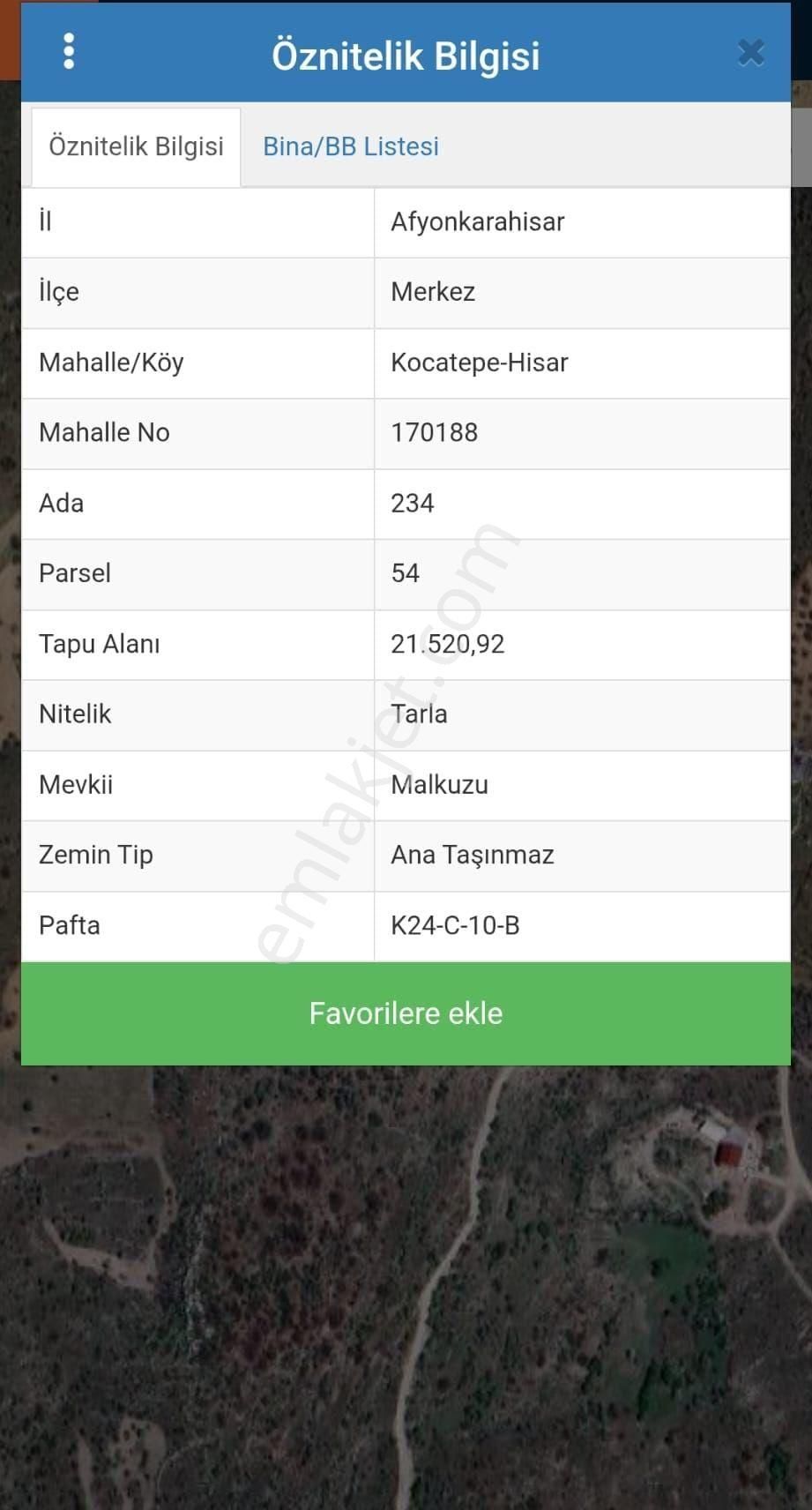Select the Mahalle/Köy value Kocatepe-Hisar

pos(480,363)
